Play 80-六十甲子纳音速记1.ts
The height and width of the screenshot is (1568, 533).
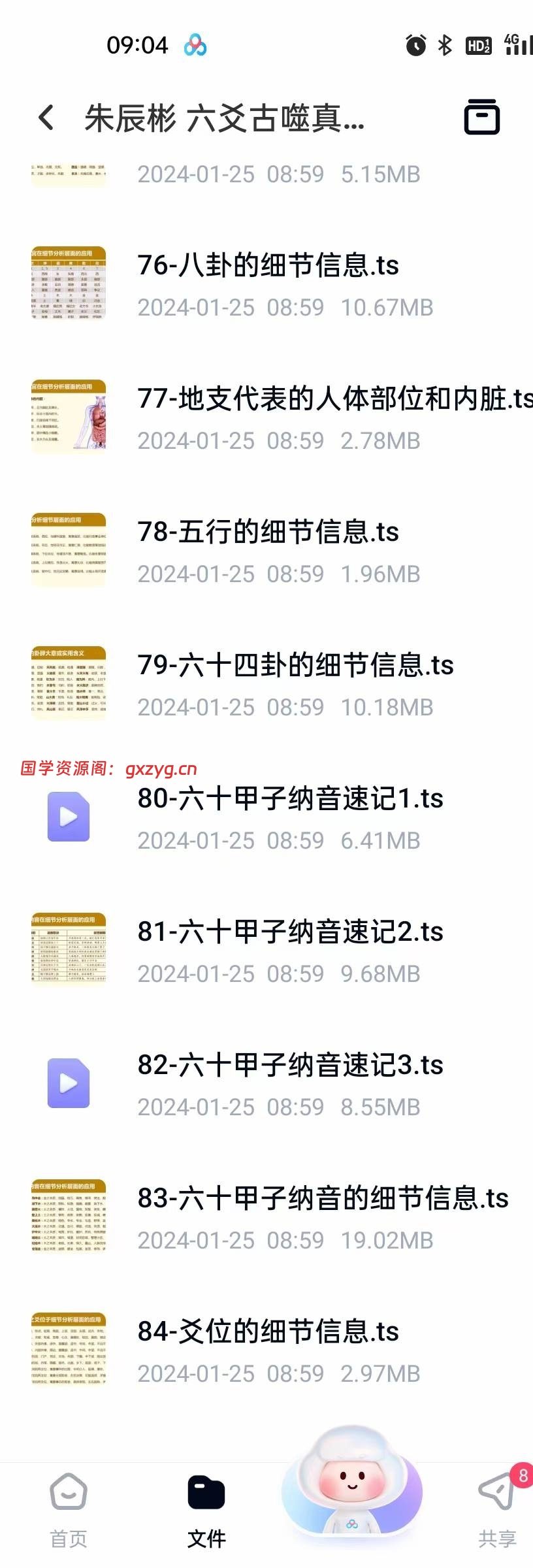[x=290, y=799]
